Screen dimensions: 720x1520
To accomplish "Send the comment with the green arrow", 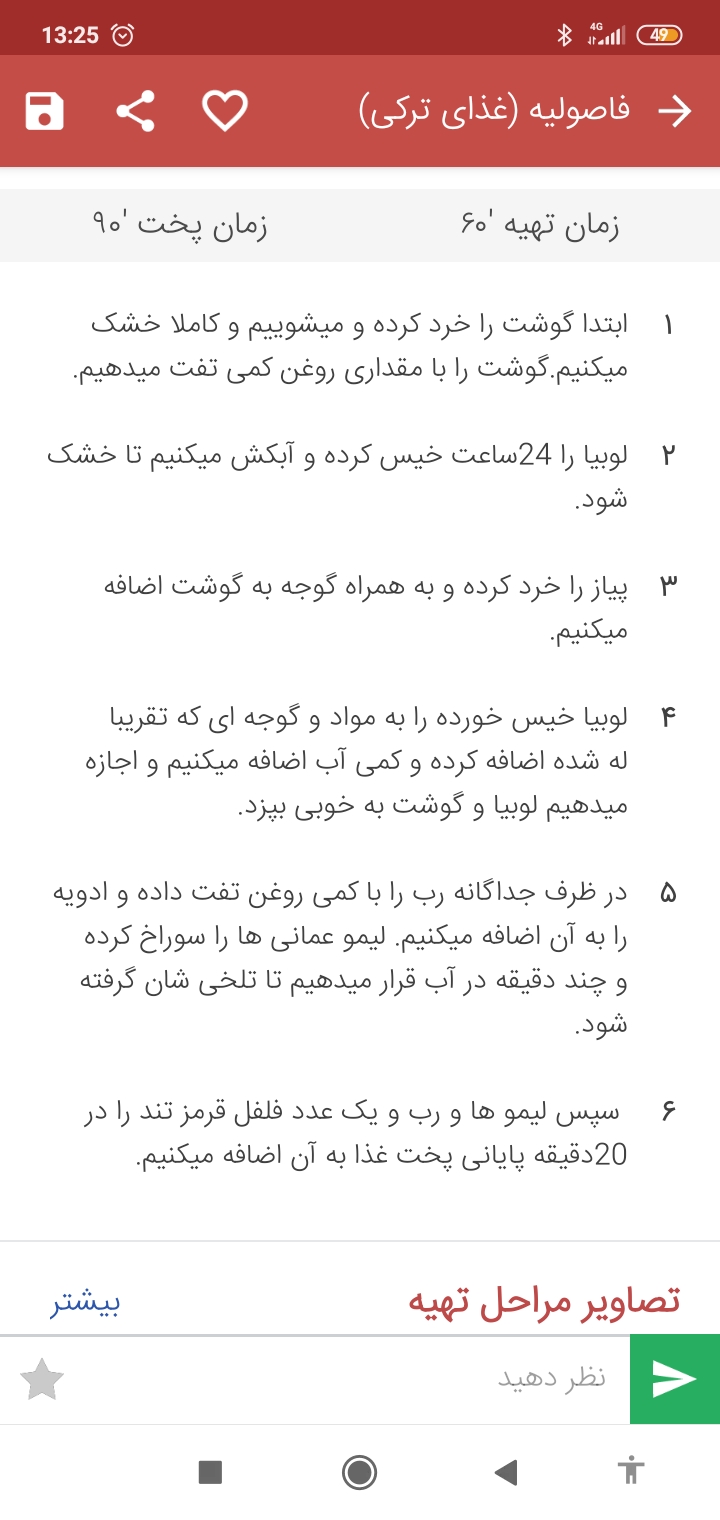I will click(675, 1379).
